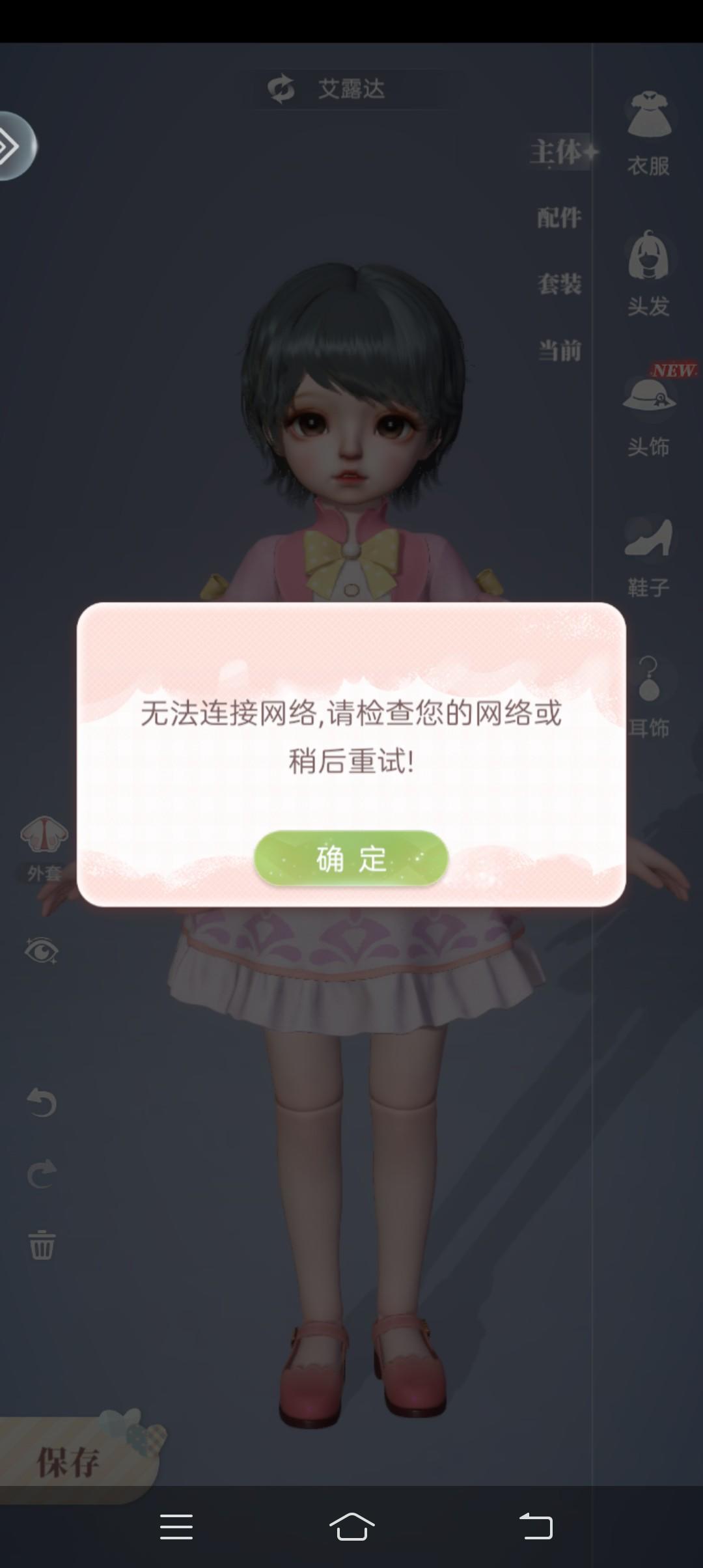The width and height of the screenshot is (703, 1568).
Task: Open the 当前 section
Action: coord(558,350)
